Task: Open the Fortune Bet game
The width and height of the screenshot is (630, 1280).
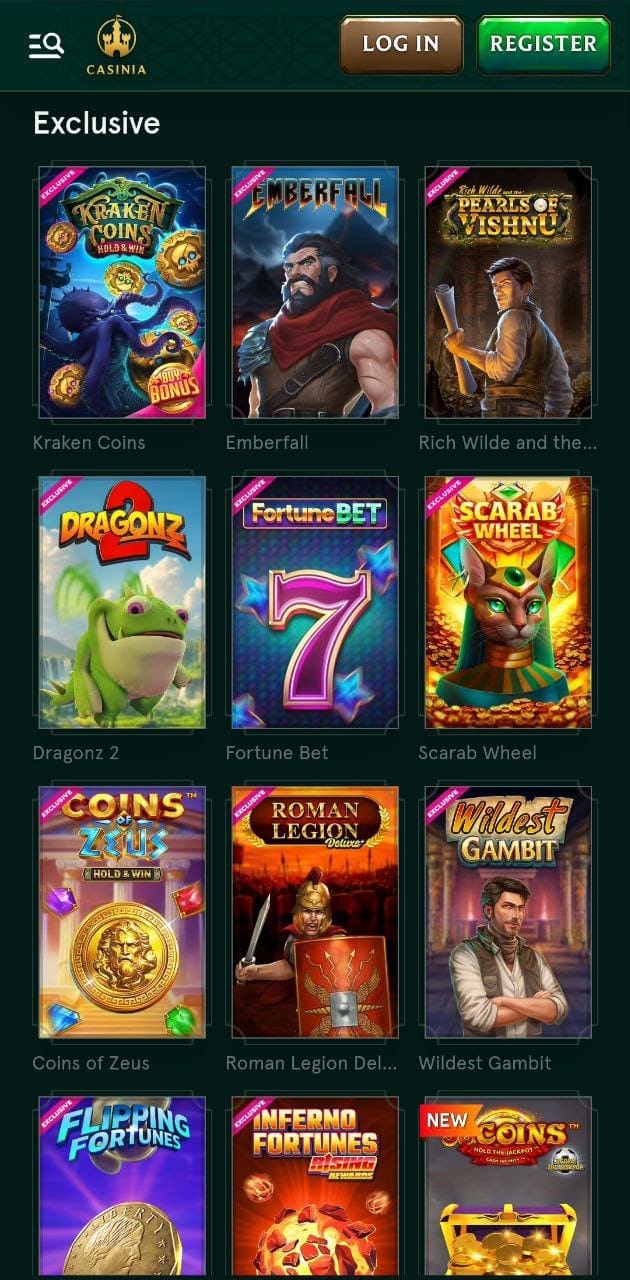Action: click(x=315, y=602)
